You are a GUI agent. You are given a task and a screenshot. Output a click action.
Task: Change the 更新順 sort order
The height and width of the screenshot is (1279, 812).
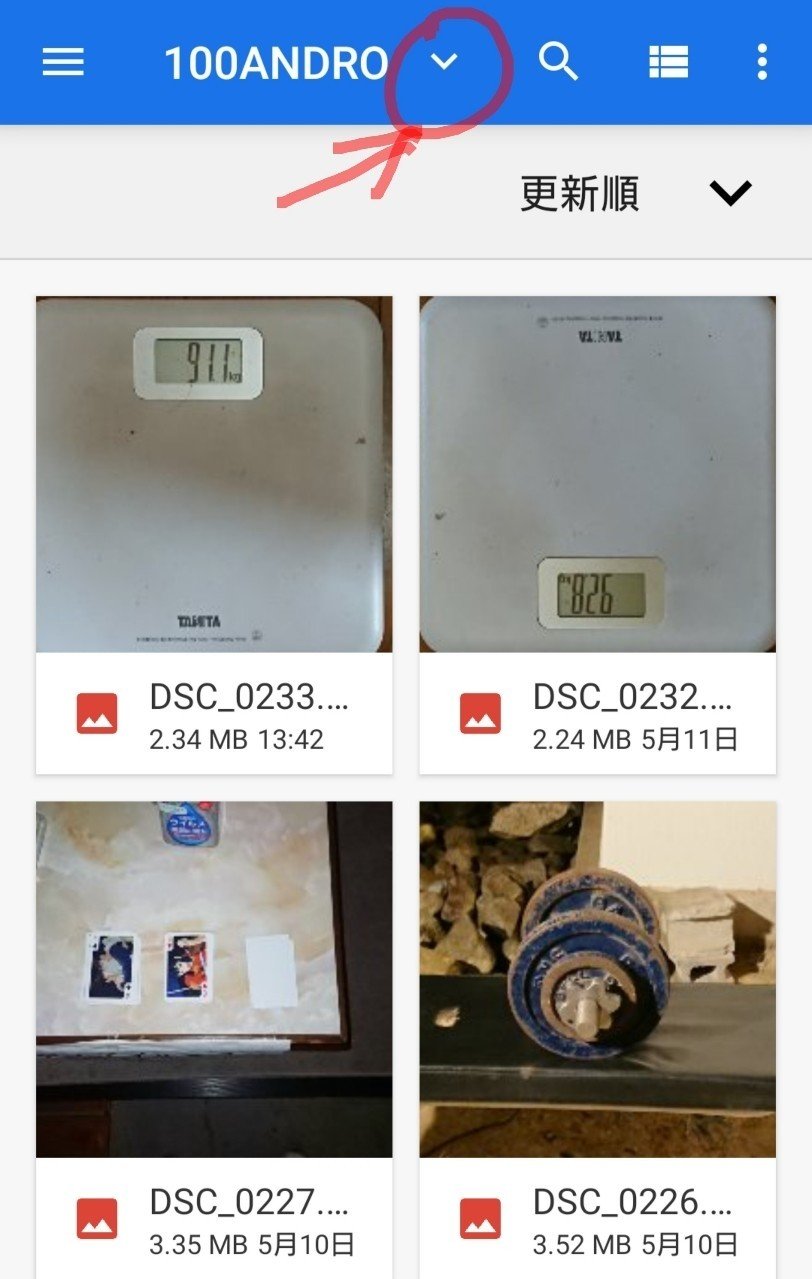[730, 193]
